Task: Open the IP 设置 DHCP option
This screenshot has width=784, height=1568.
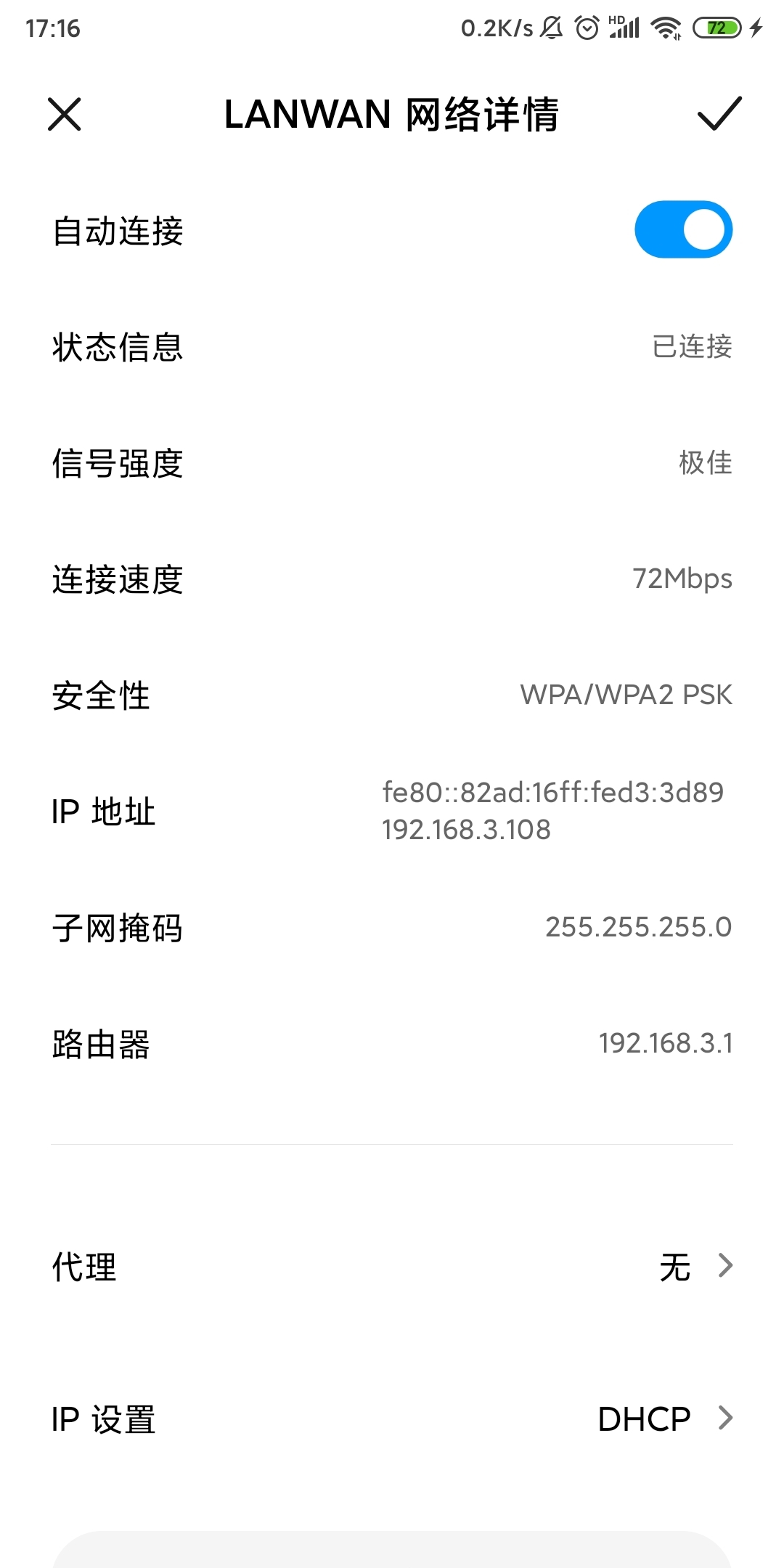Action: tap(392, 1419)
